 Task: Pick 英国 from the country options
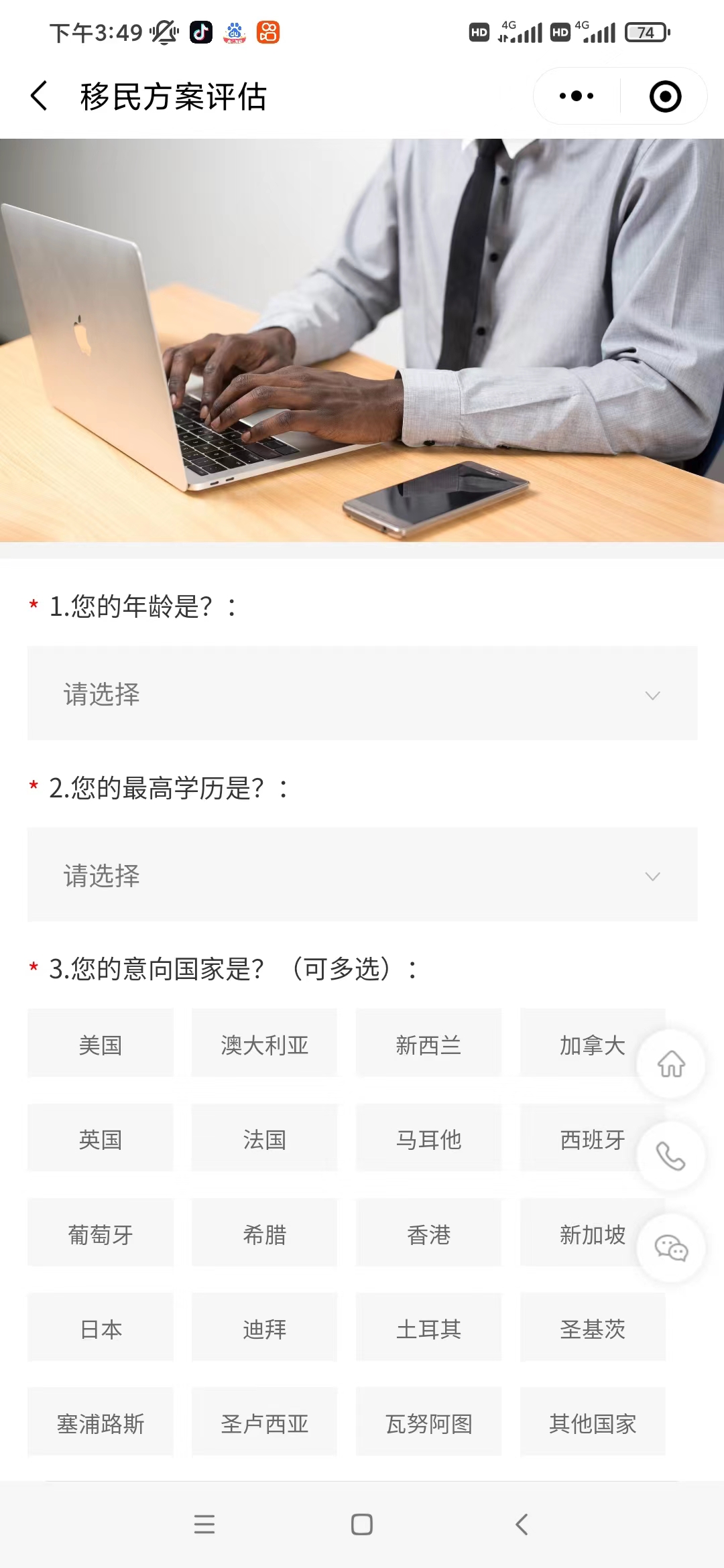(101, 1138)
